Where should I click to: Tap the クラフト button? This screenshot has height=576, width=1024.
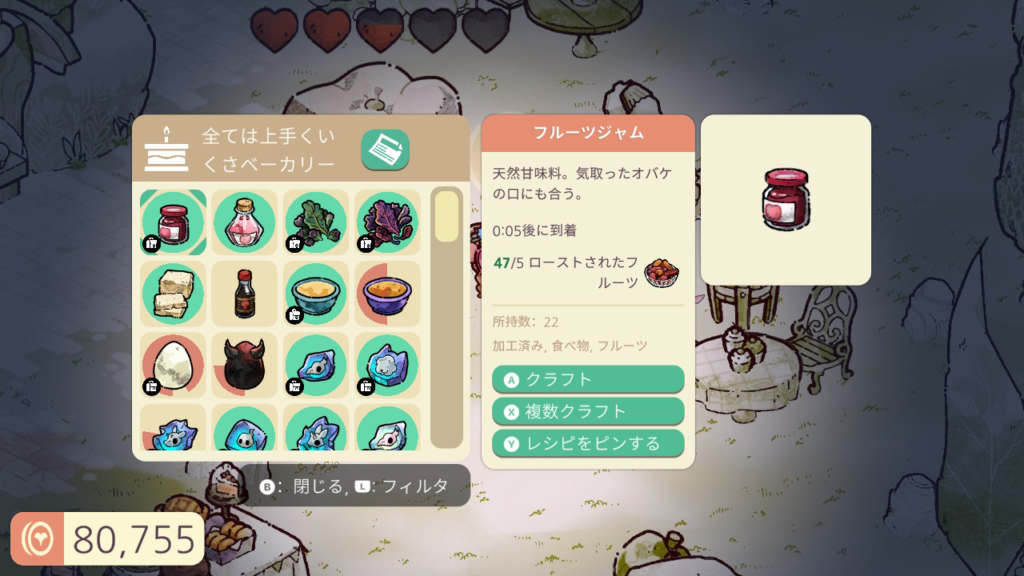pos(588,379)
